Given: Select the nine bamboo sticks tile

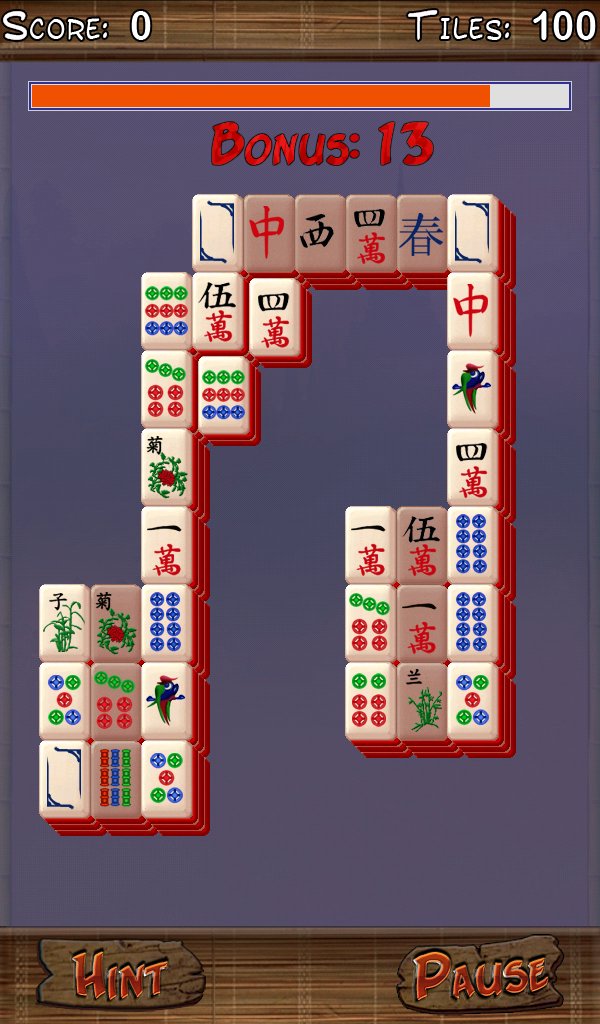Looking at the screenshot, I should click(116, 777).
